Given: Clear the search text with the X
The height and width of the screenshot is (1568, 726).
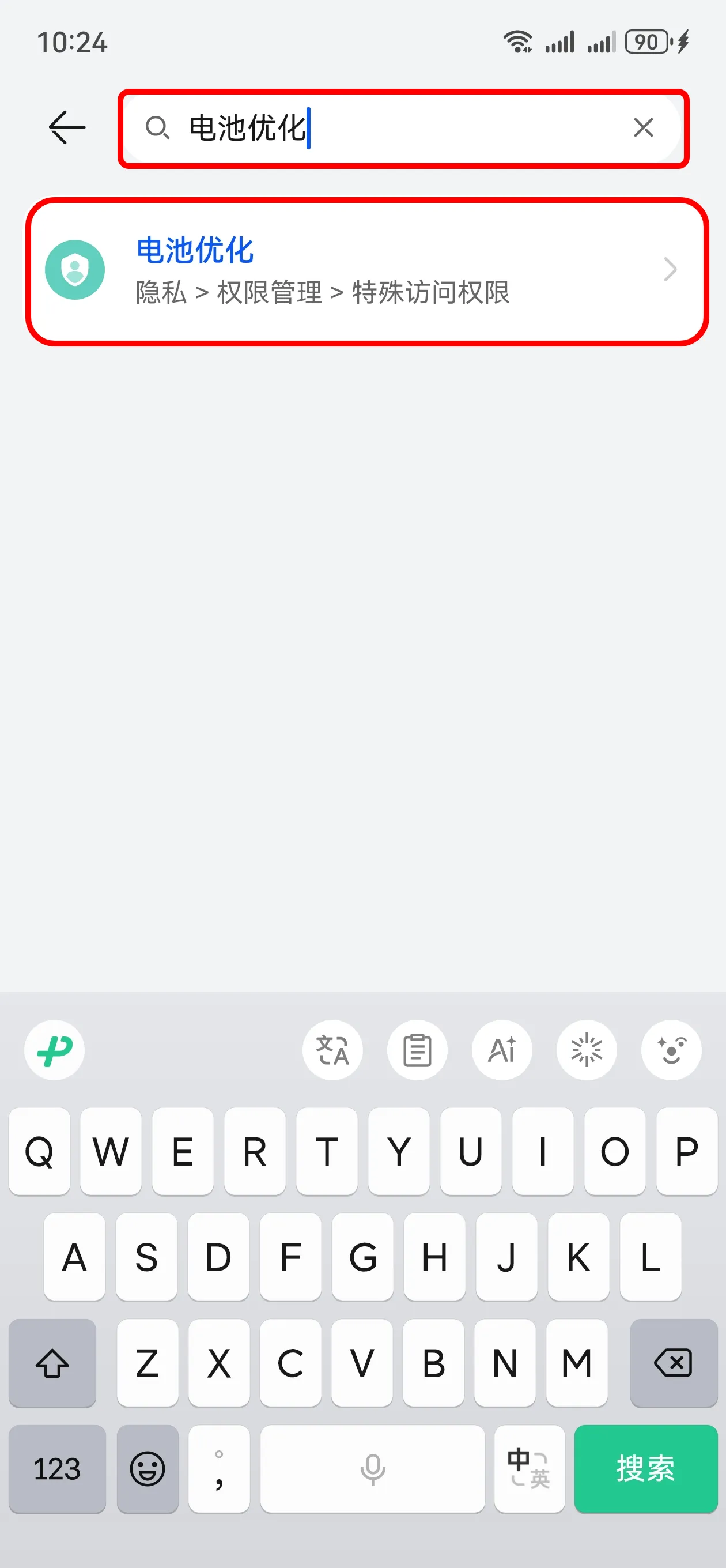Looking at the screenshot, I should [643, 128].
